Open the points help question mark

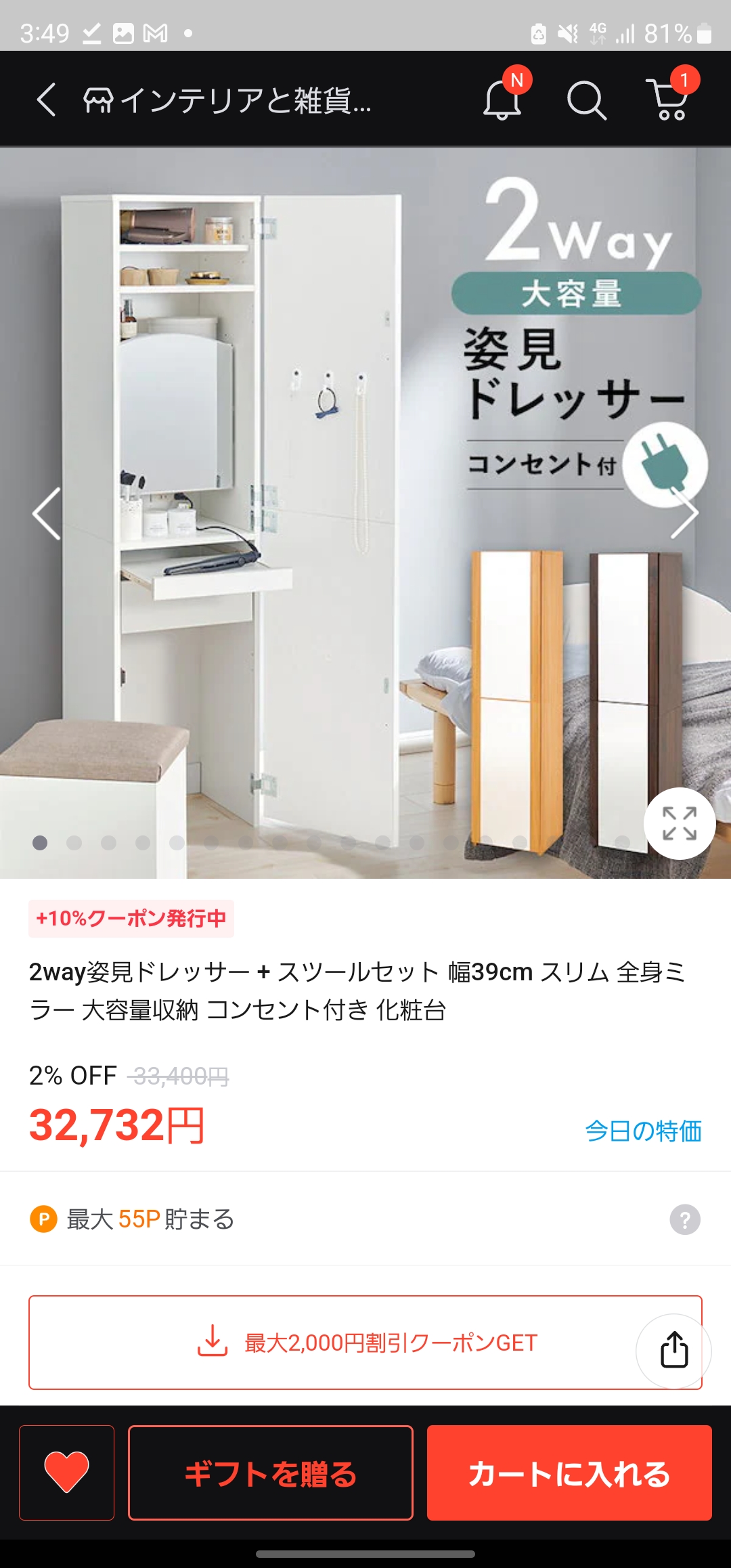click(x=685, y=1219)
